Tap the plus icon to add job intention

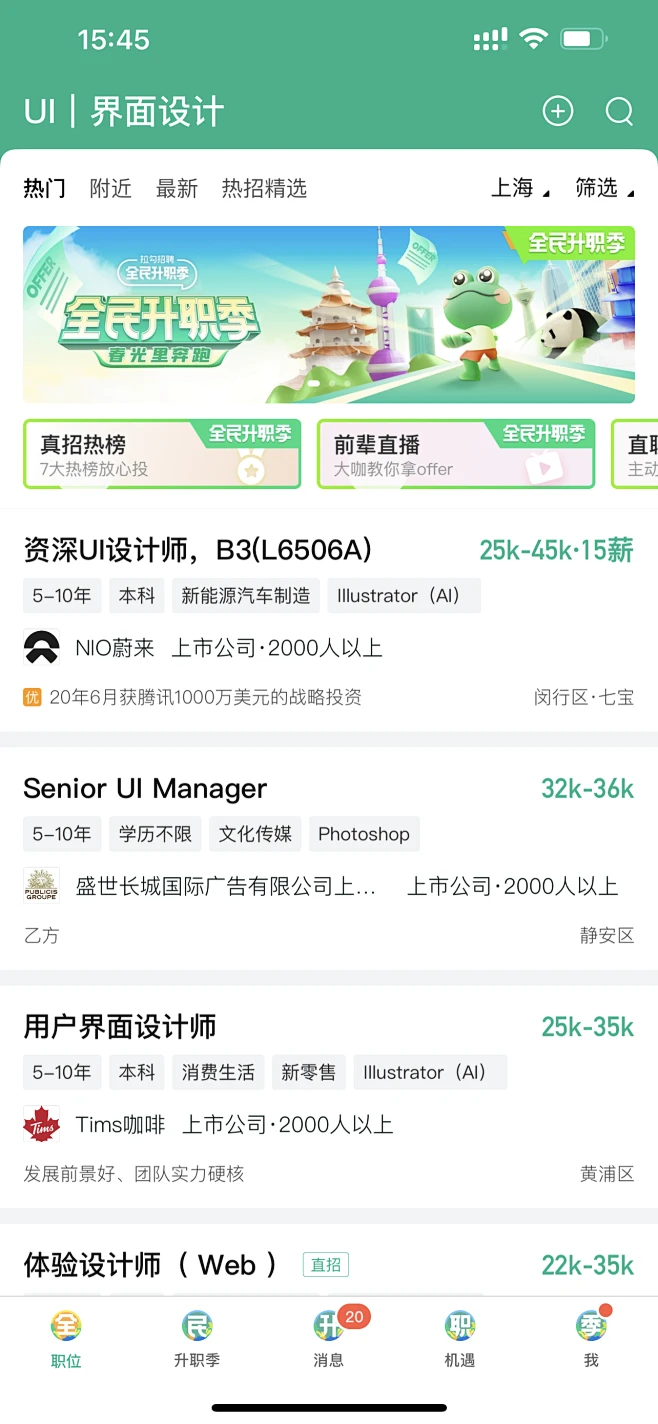coord(557,111)
